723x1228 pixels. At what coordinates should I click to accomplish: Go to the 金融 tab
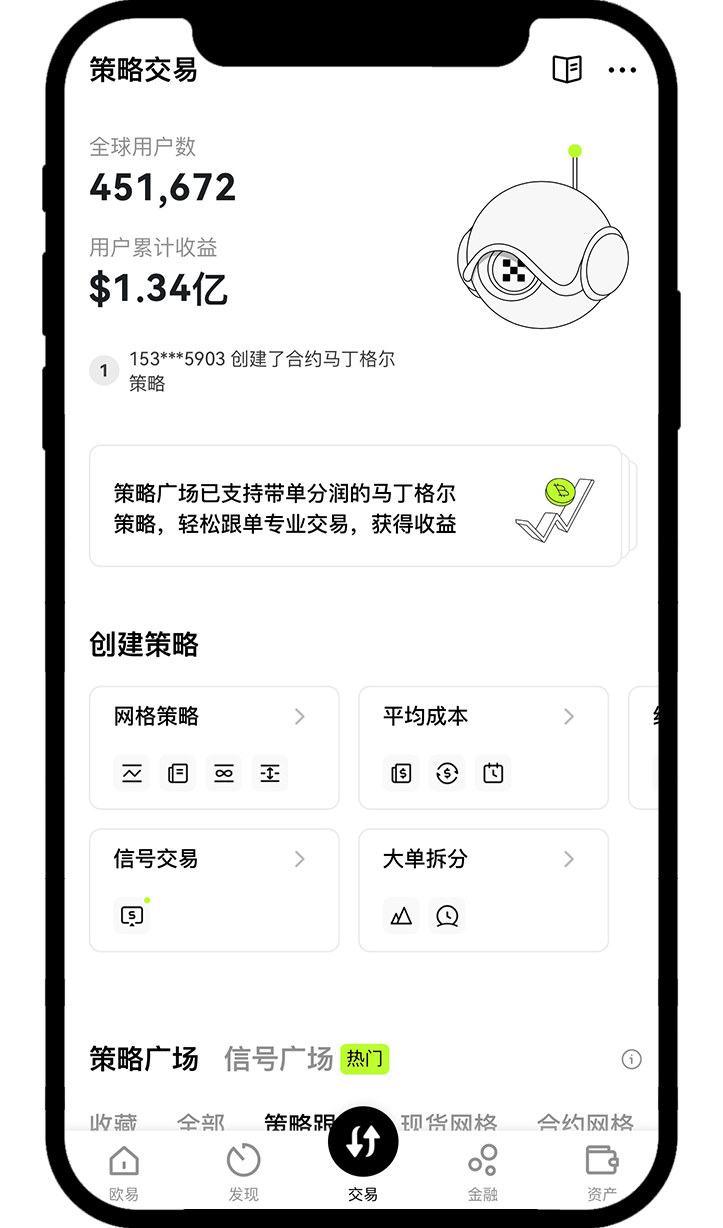[483, 1172]
